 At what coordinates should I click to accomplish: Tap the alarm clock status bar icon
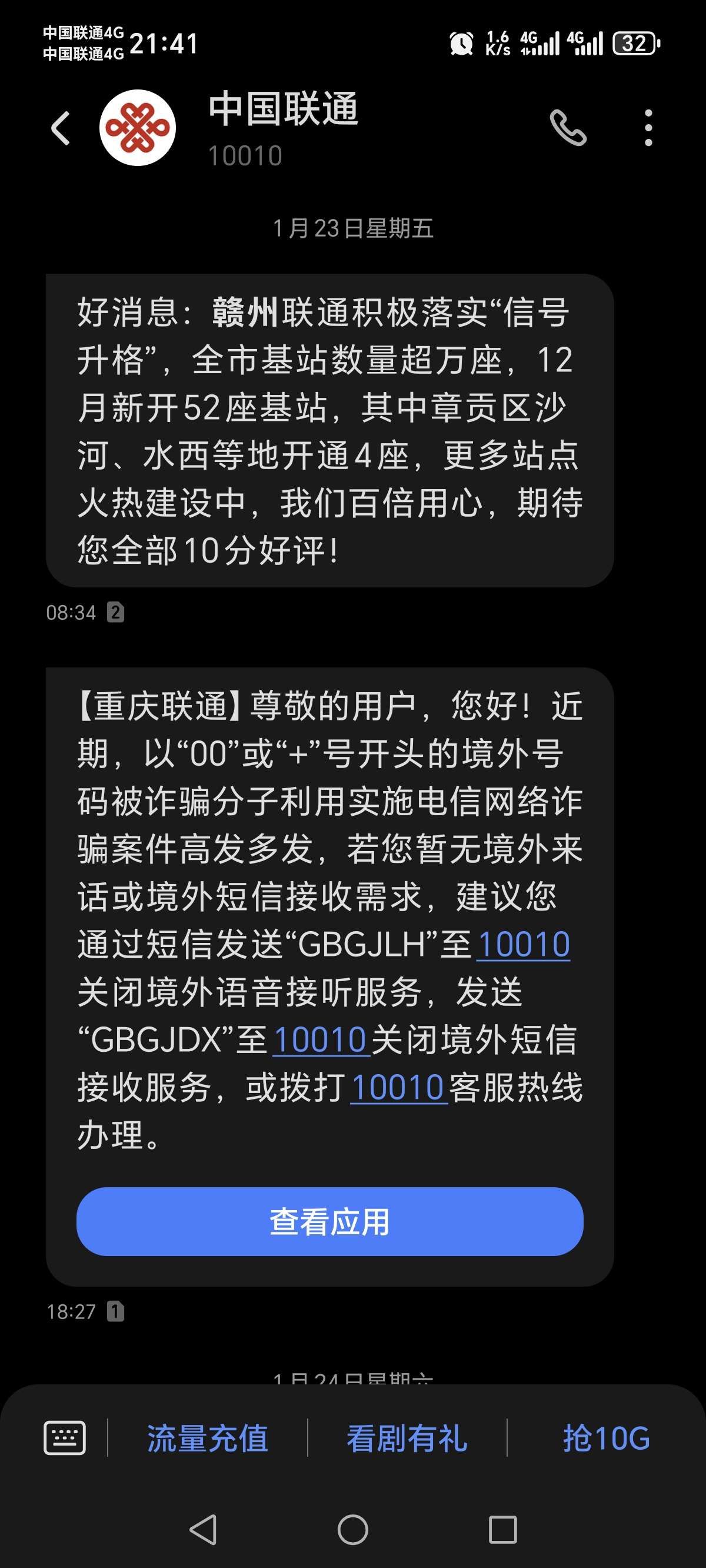point(462,42)
